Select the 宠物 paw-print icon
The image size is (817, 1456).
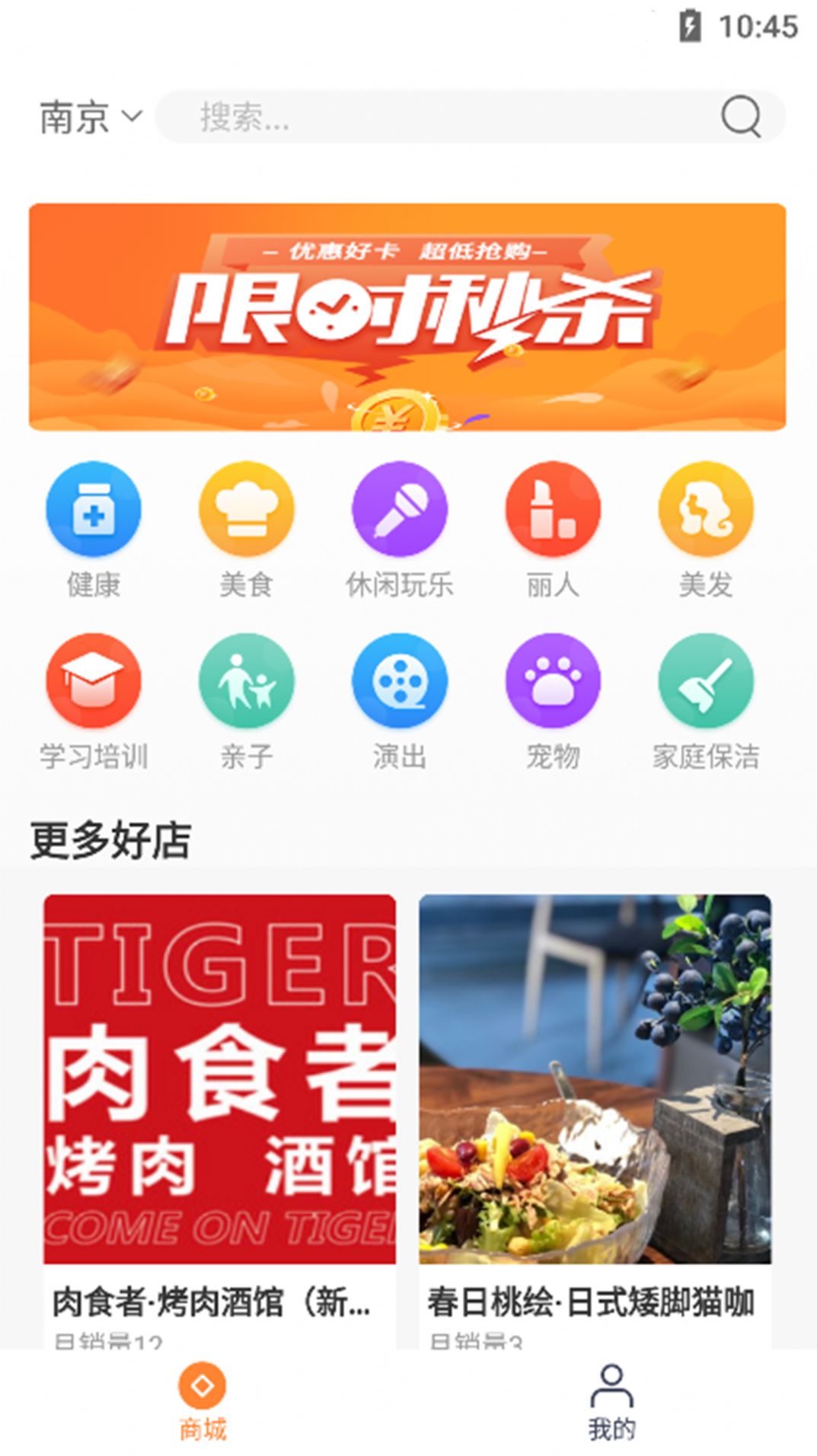tap(551, 681)
